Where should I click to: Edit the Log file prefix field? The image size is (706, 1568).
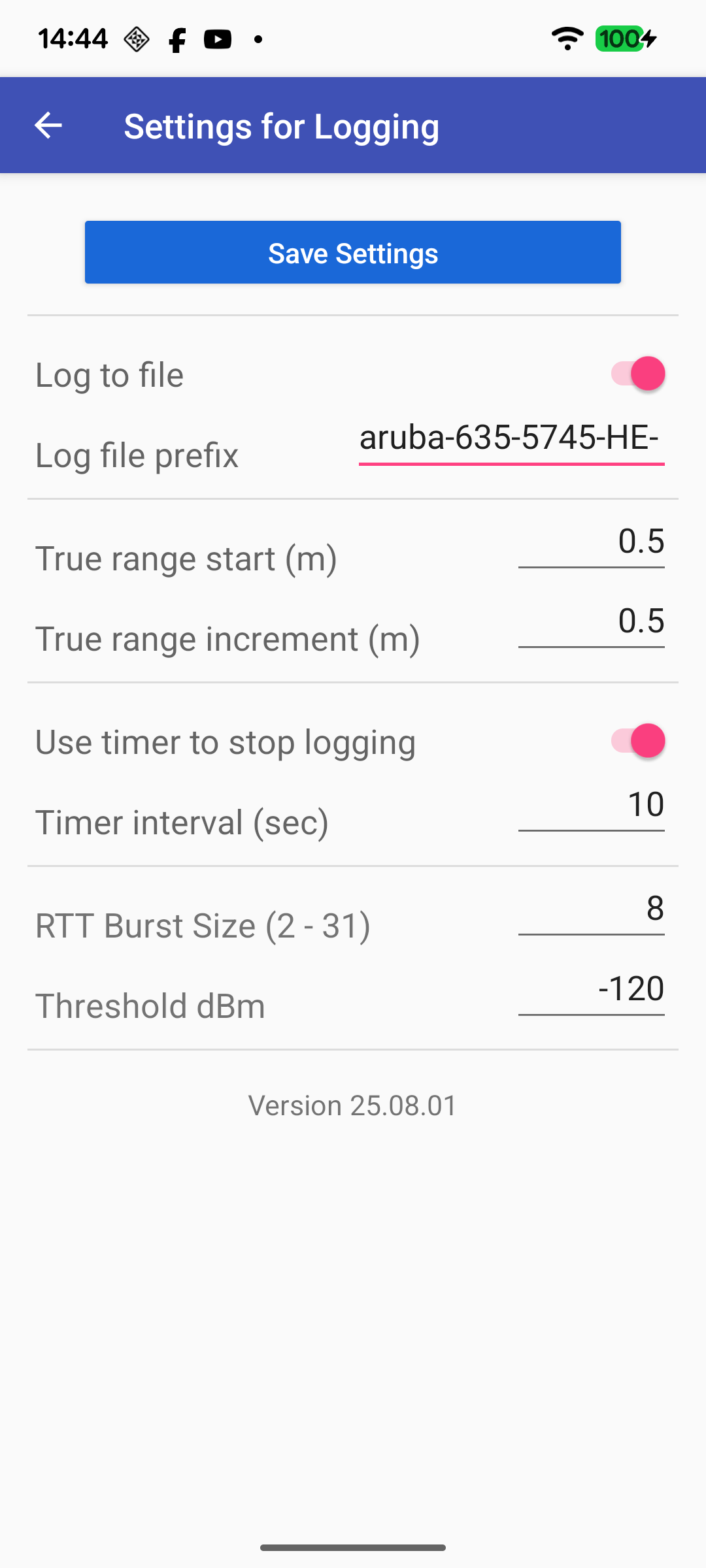[511, 438]
